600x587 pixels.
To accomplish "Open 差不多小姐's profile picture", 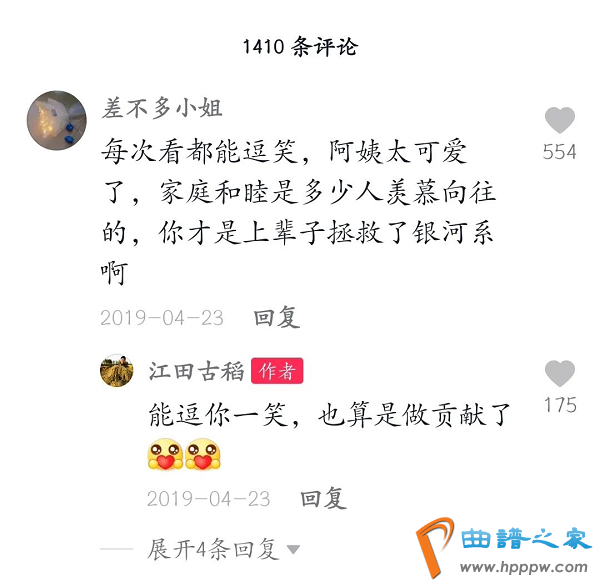I will click(57, 121).
